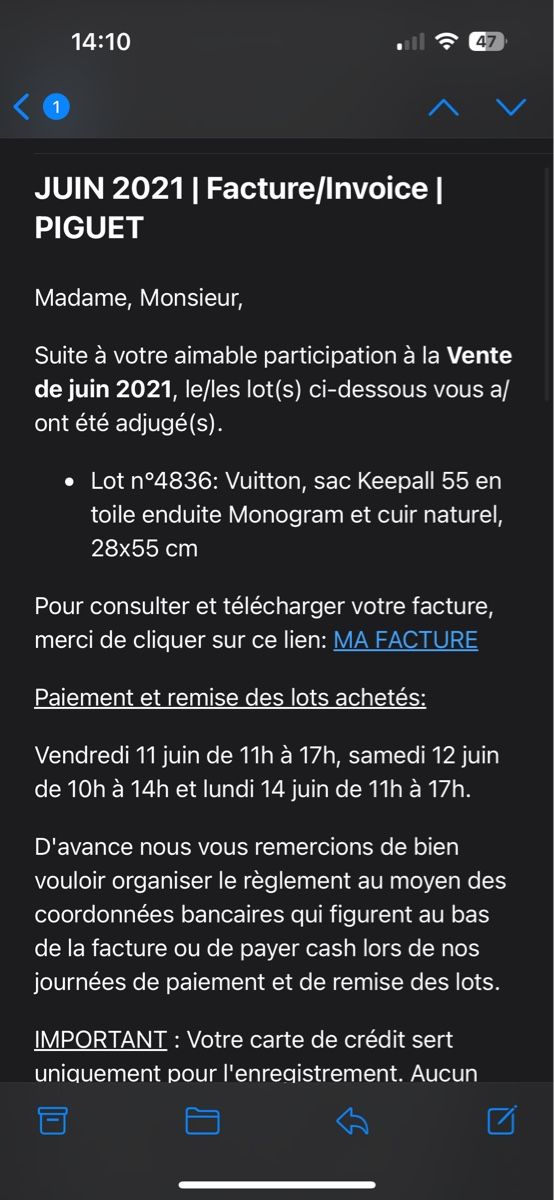Jump to the next message arrow
Image resolution: width=554 pixels, height=1200 pixels.
(511, 107)
